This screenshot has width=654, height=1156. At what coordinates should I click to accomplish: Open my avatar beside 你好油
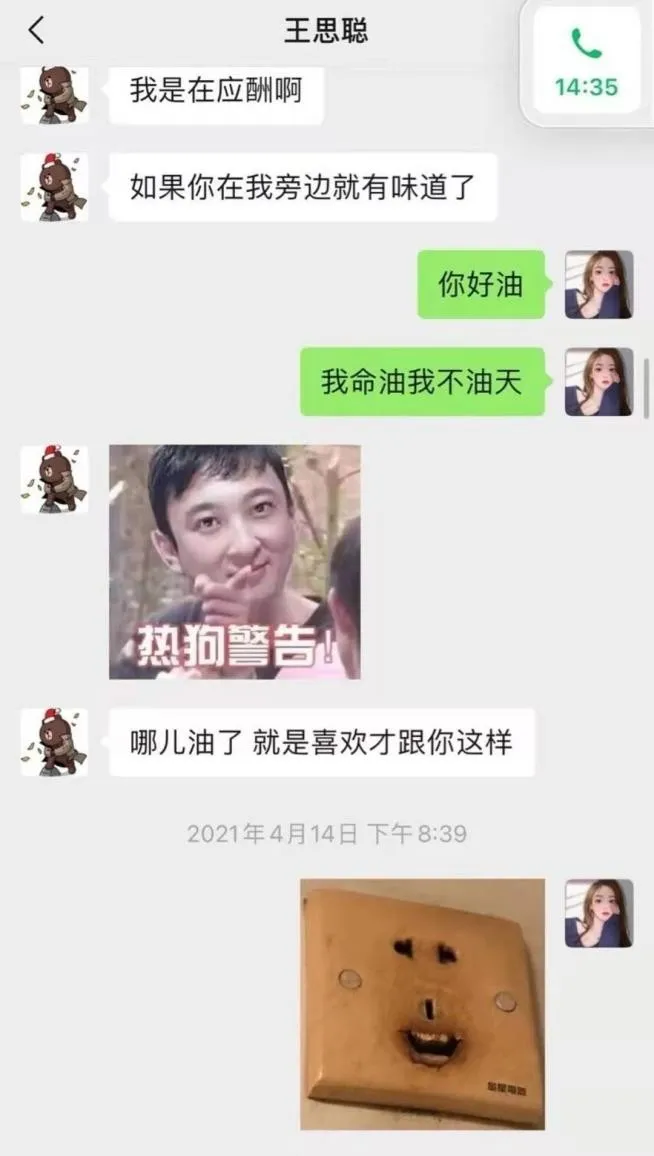599,284
